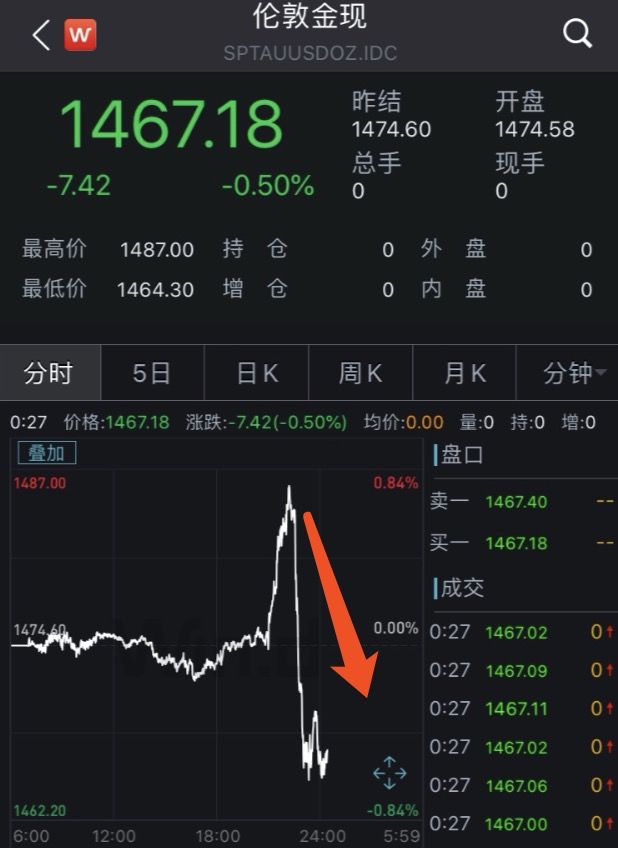Switch to the 5日 chart tab
Viewport: 618px width, 848px height.
[x=152, y=374]
